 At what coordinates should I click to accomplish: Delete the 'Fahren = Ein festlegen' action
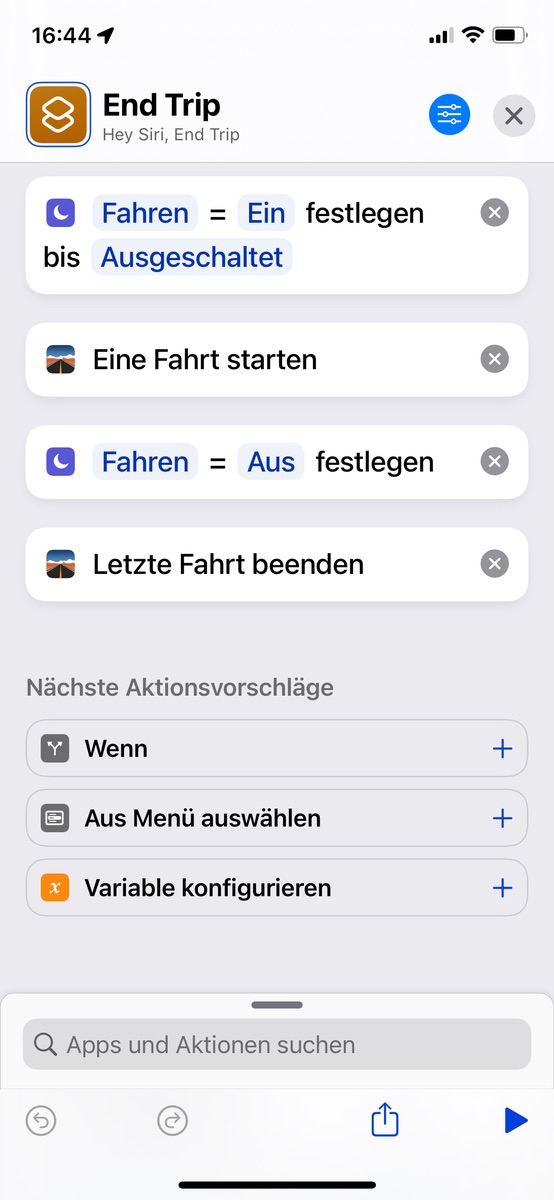click(x=494, y=212)
